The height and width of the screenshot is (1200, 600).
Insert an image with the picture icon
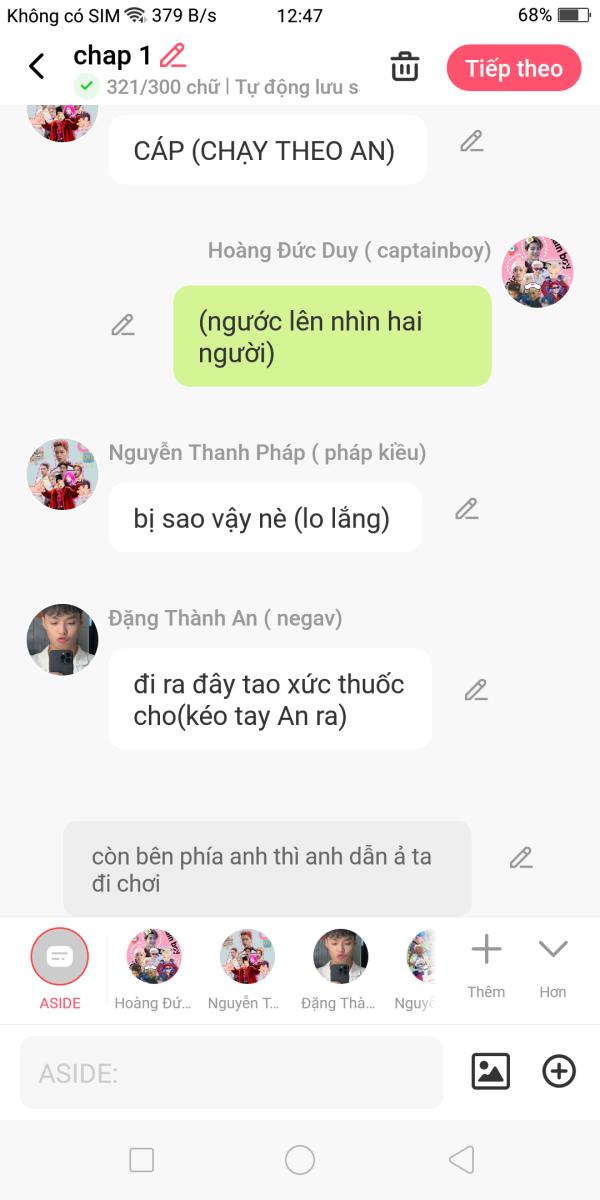tap(490, 1072)
